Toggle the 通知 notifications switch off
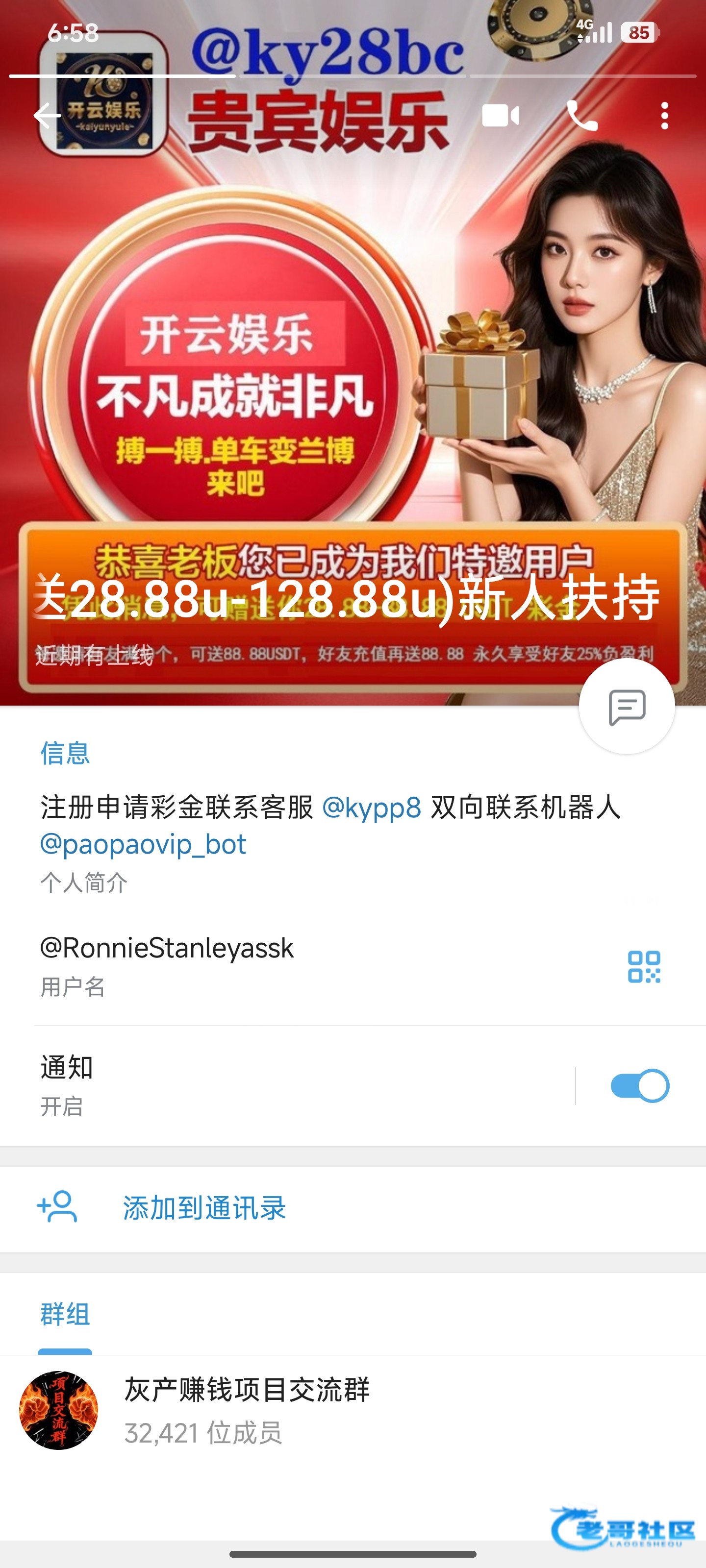This screenshot has width=706, height=1568. 640,1086
